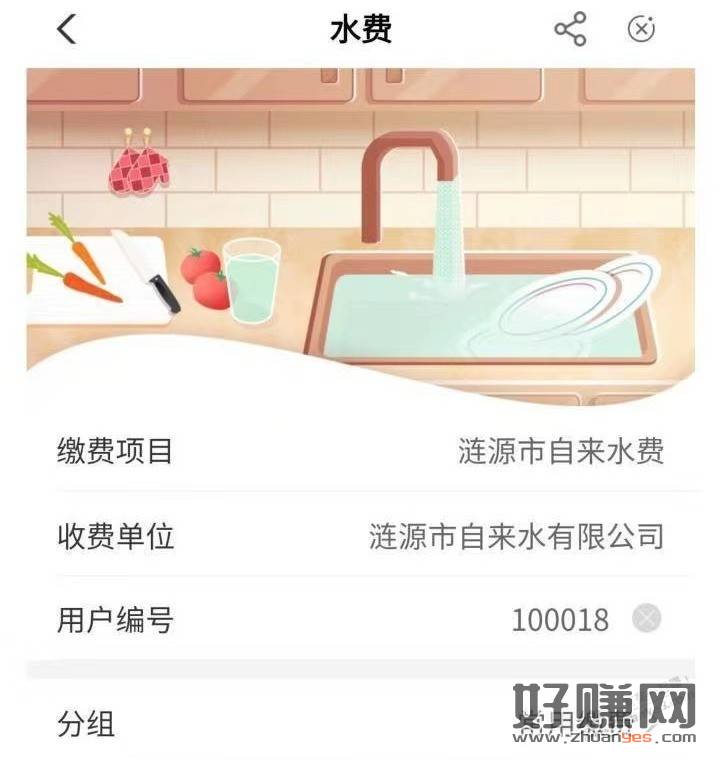Share the 水费 payment page
Image resolution: width=719 pixels, height=761 pixels.
pos(570,30)
